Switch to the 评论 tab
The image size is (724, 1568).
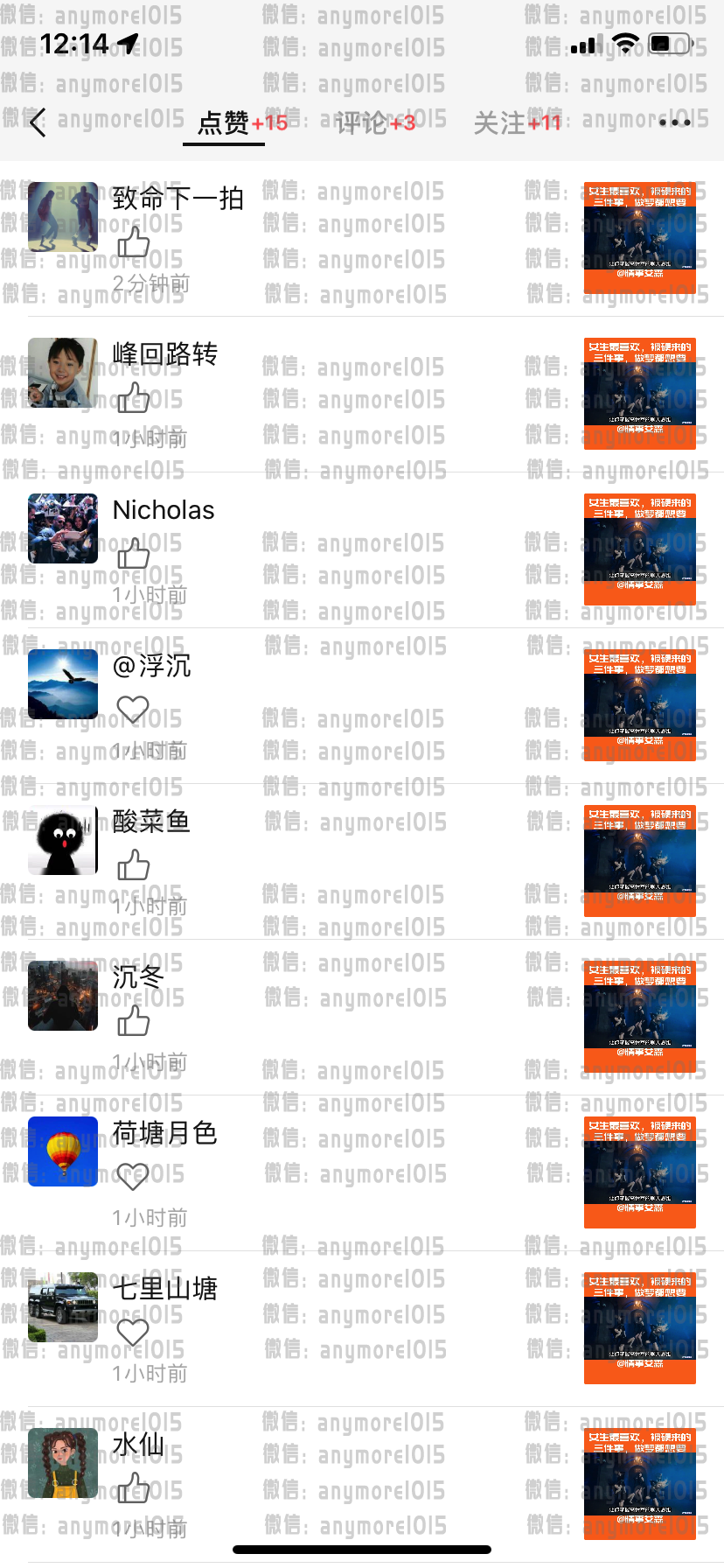click(376, 123)
